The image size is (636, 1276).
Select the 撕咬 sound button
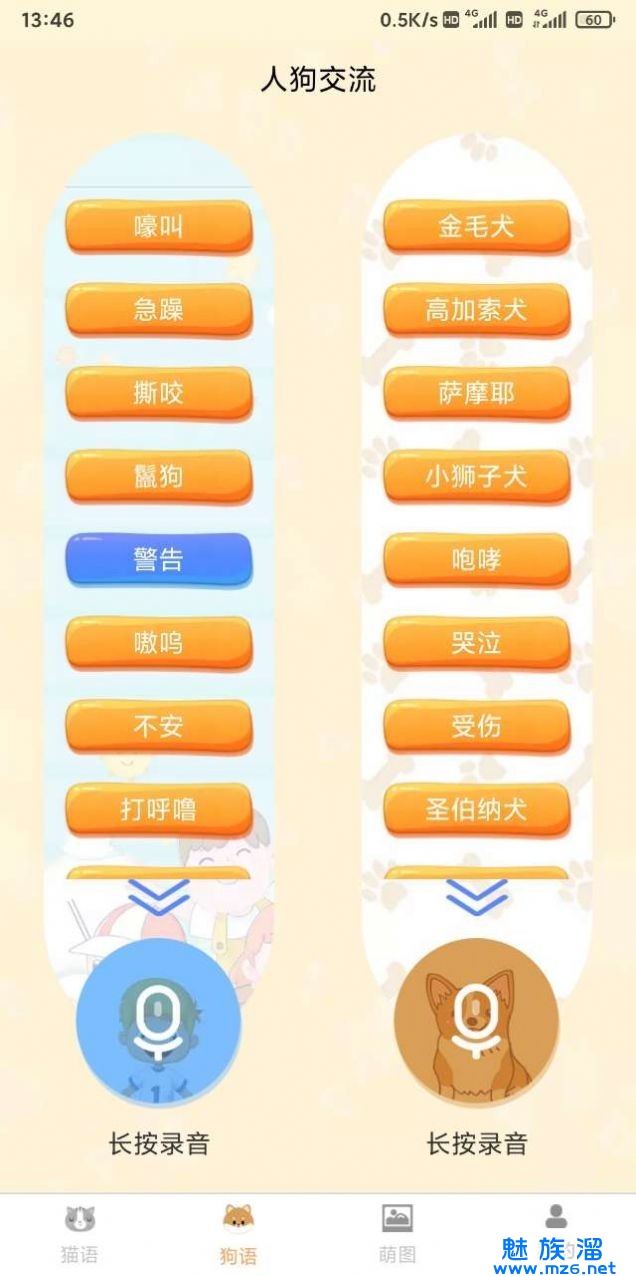158,393
